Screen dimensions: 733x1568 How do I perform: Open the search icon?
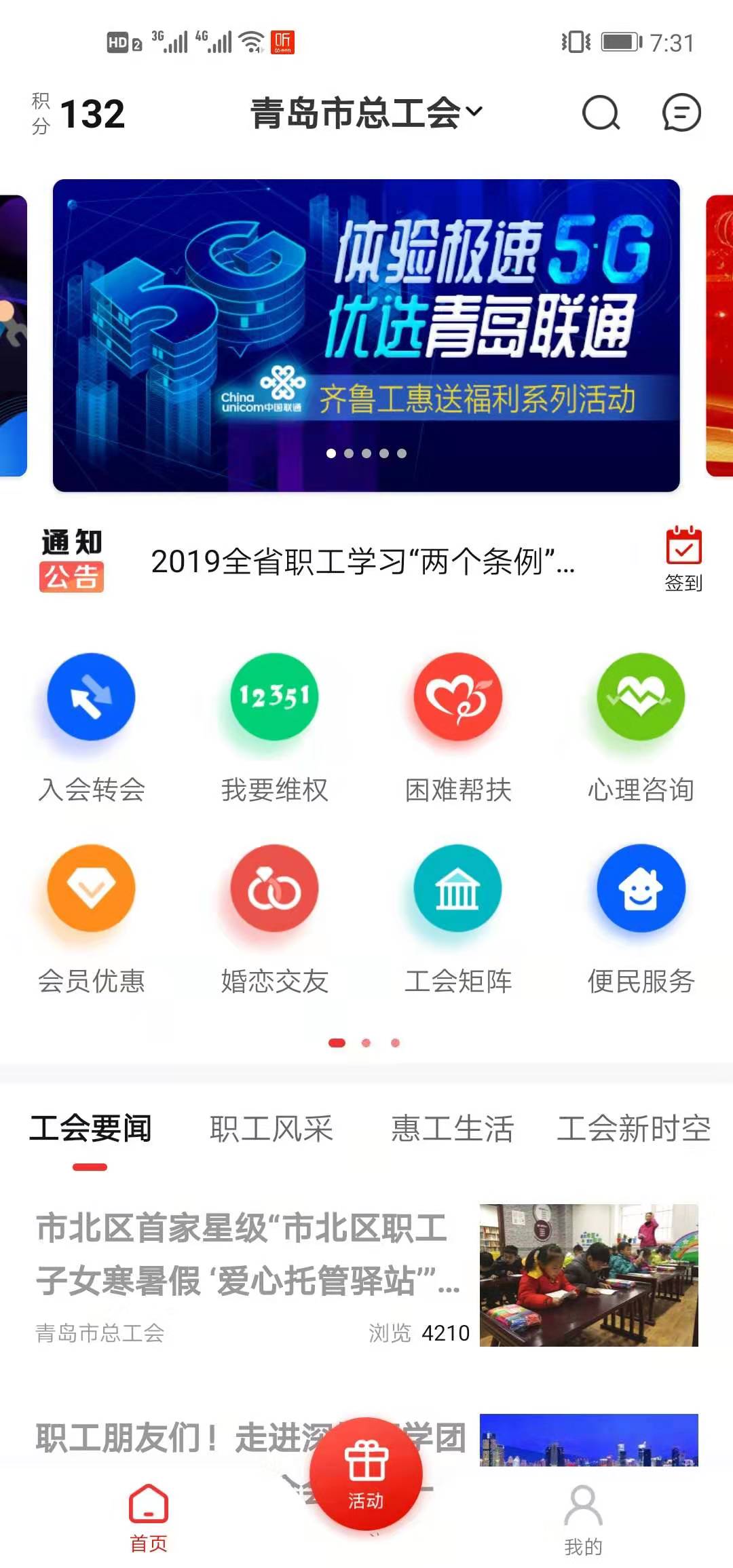601,113
